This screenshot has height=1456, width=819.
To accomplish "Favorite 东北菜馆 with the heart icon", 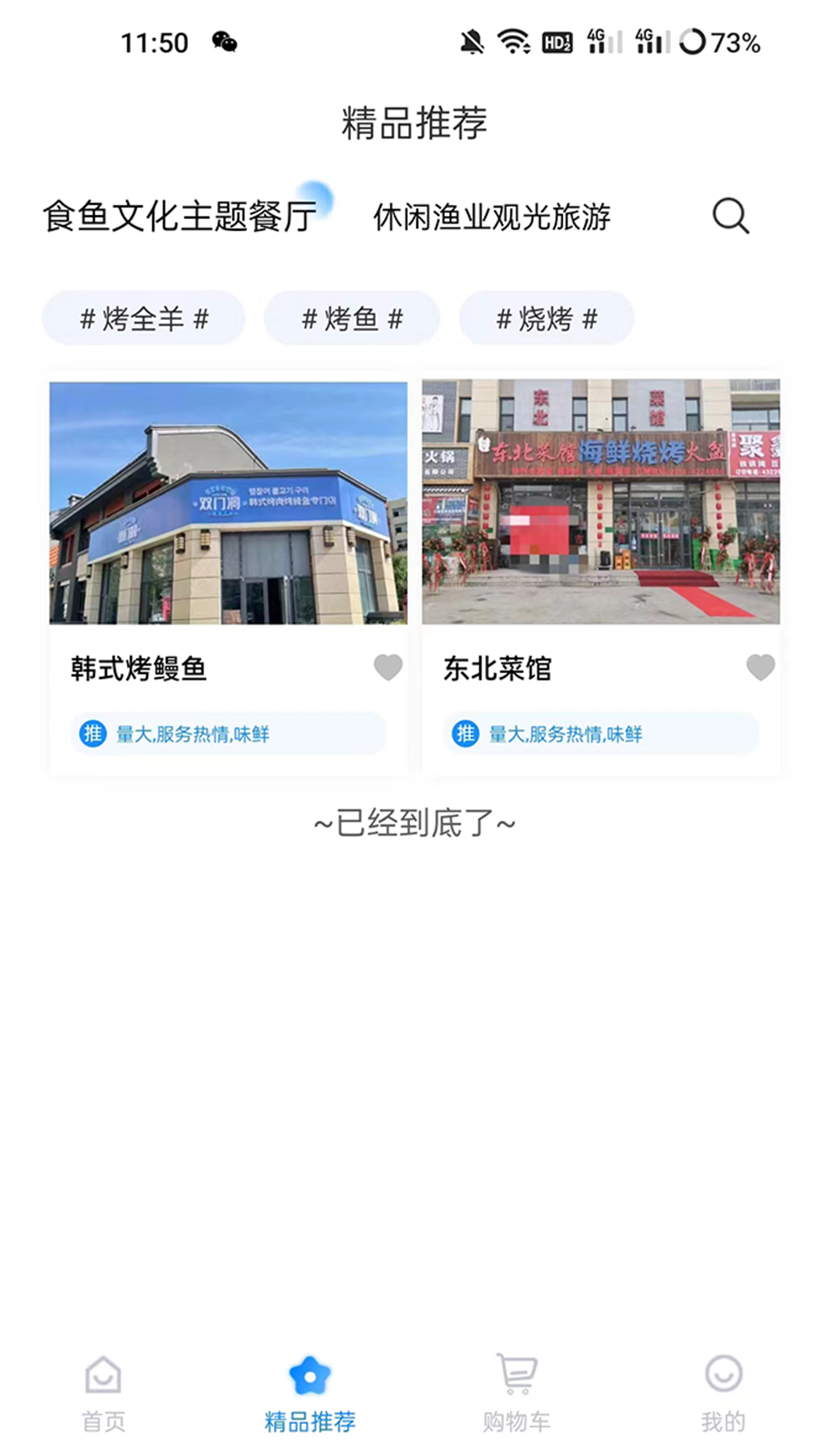I will tap(761, 667).
